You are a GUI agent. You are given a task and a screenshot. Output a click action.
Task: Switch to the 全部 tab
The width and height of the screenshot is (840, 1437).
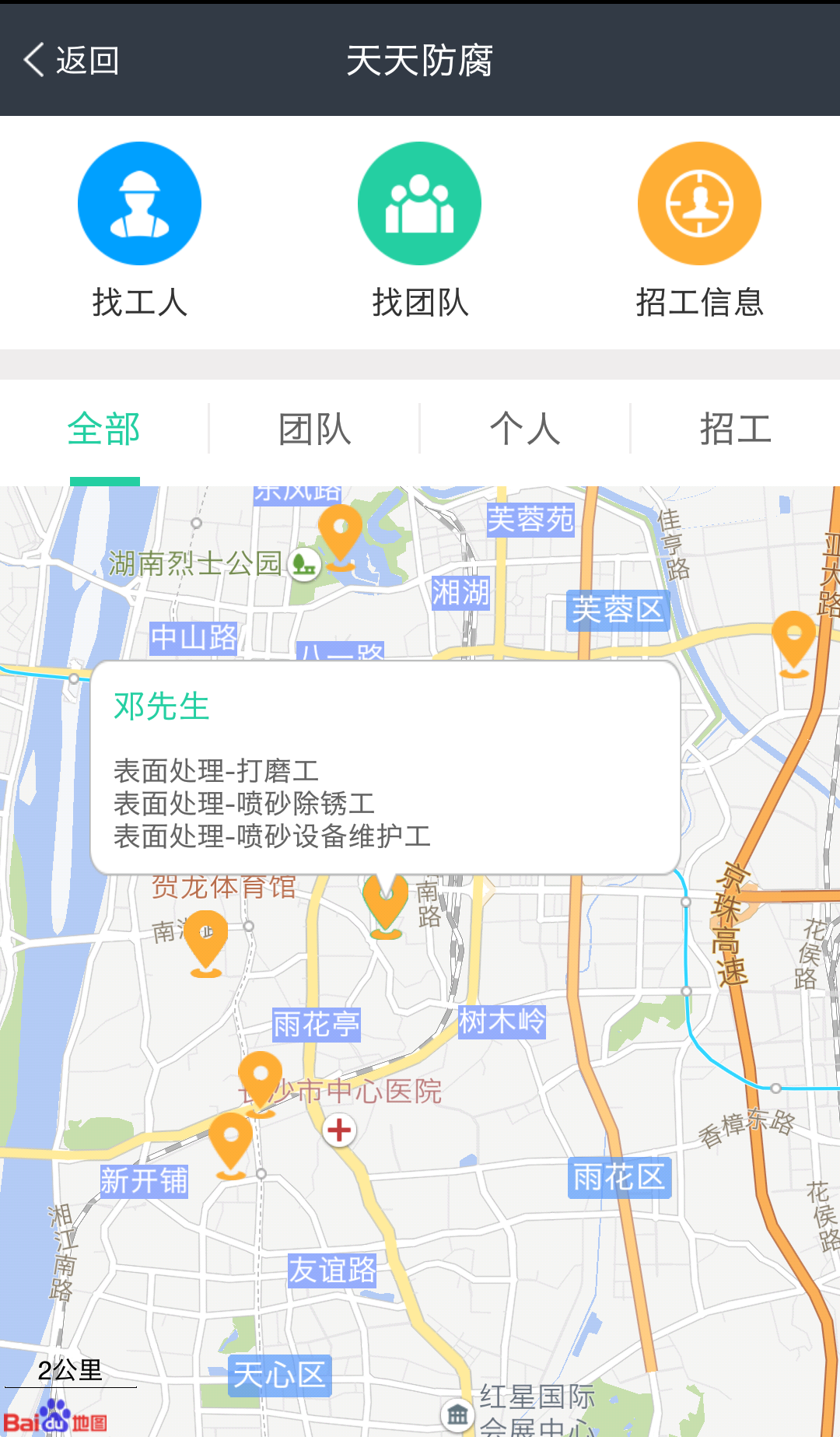click(x=104, y=429)
